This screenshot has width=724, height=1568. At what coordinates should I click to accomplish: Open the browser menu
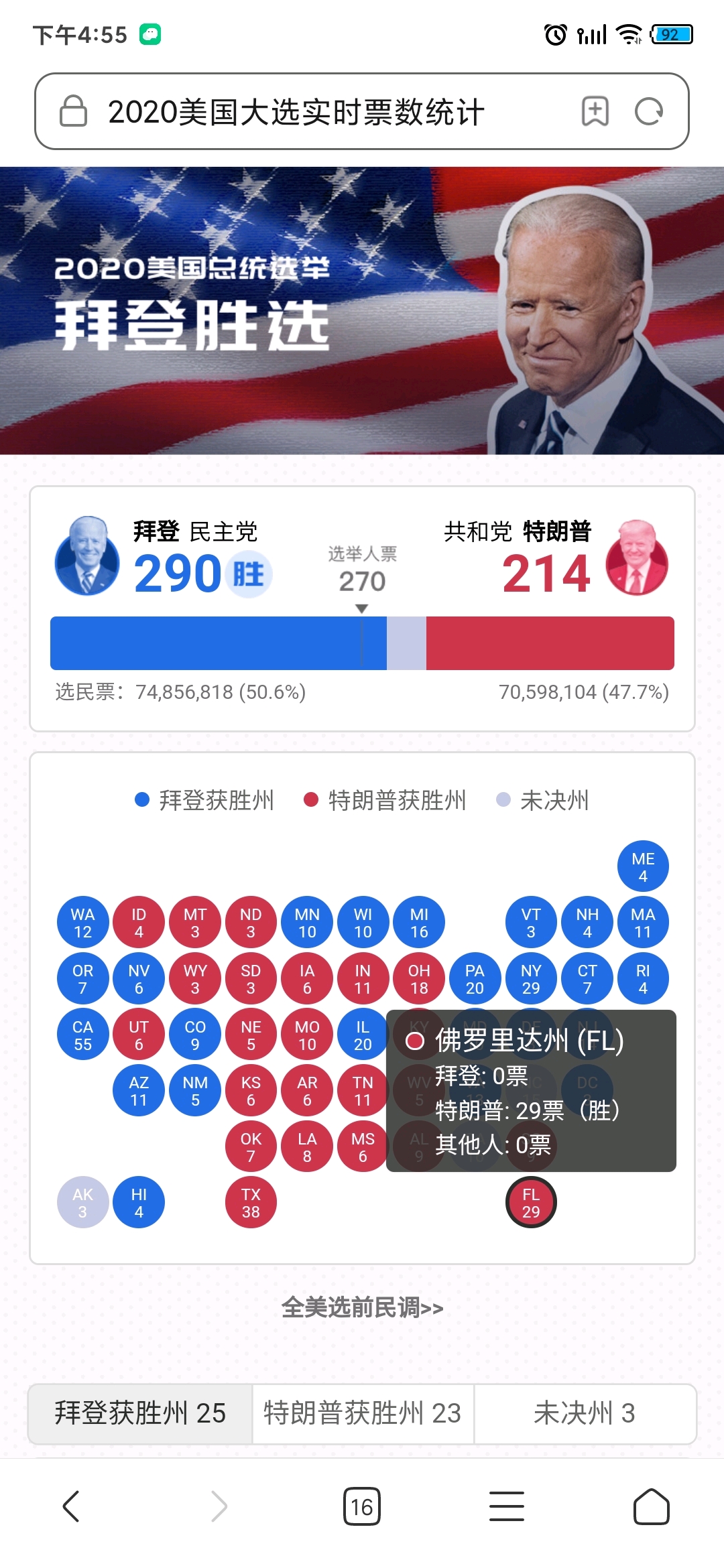[x=507, y=1506]
